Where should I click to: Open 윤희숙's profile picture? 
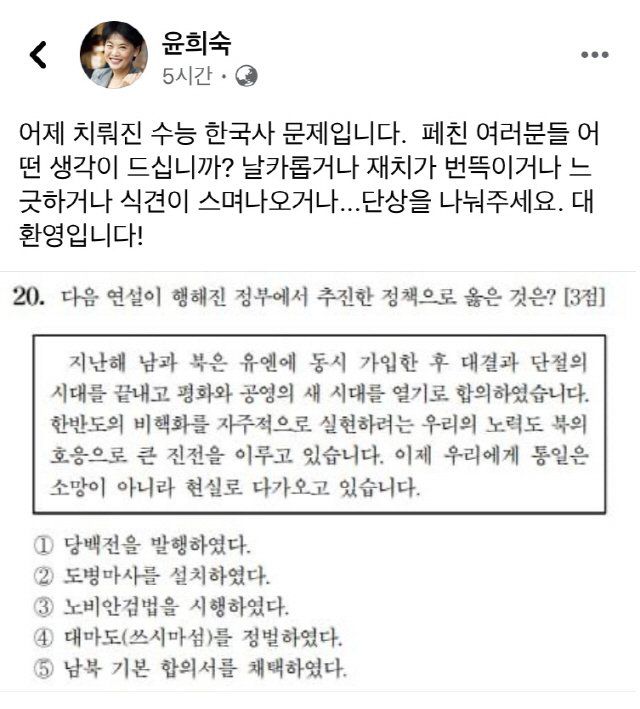pos(113,55)
